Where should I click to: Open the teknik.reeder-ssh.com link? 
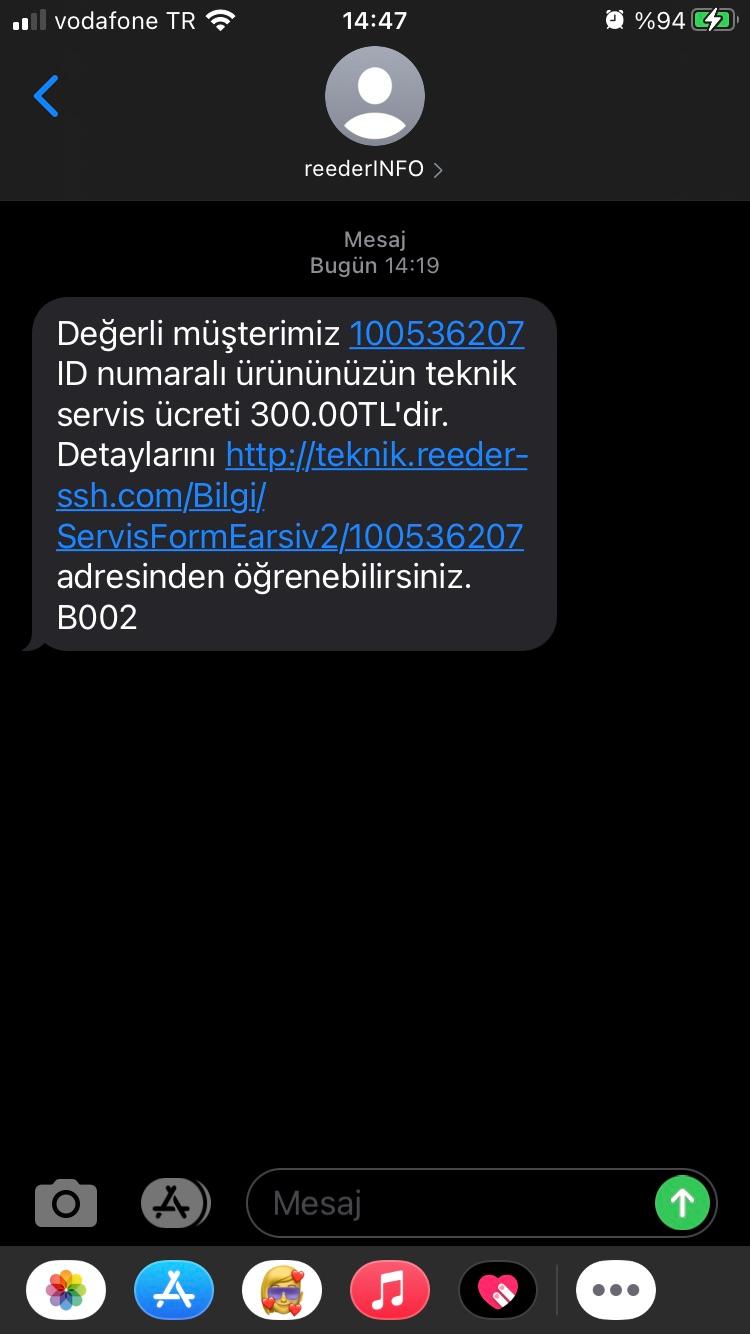pyautogui.click(x=291, y=495)
